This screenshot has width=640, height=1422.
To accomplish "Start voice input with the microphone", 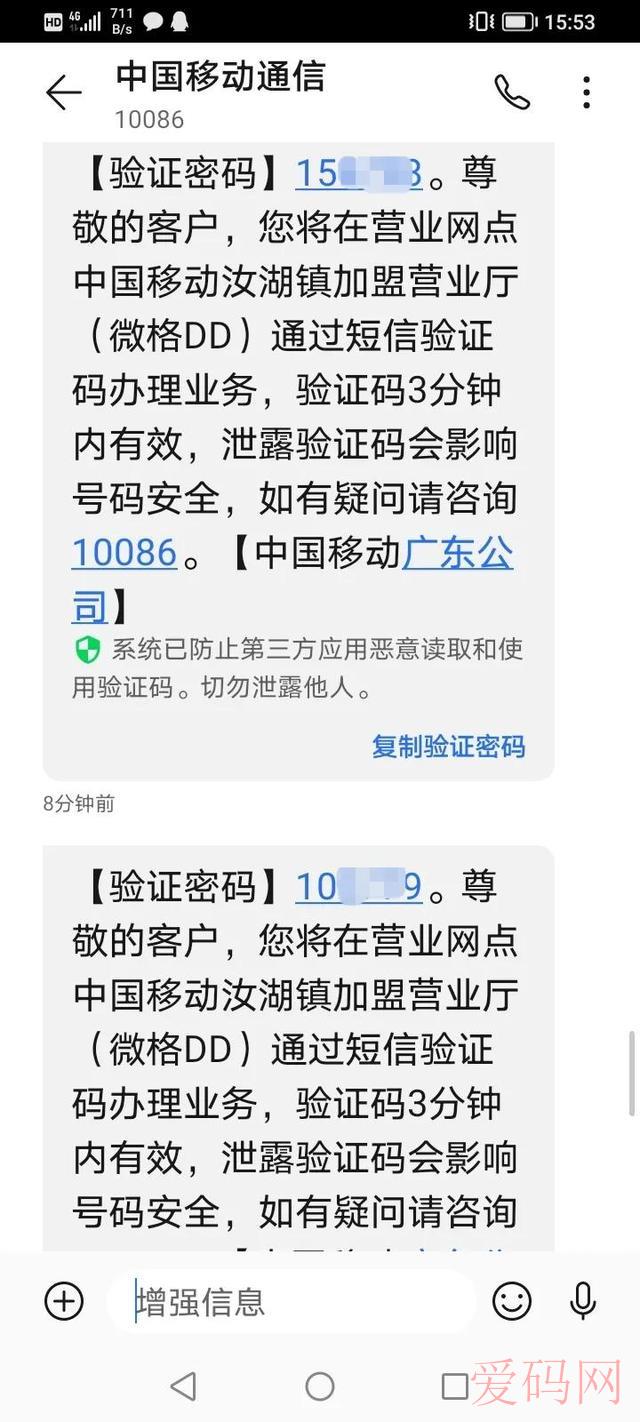I will pyautogui.click(x=583, y=1301).
